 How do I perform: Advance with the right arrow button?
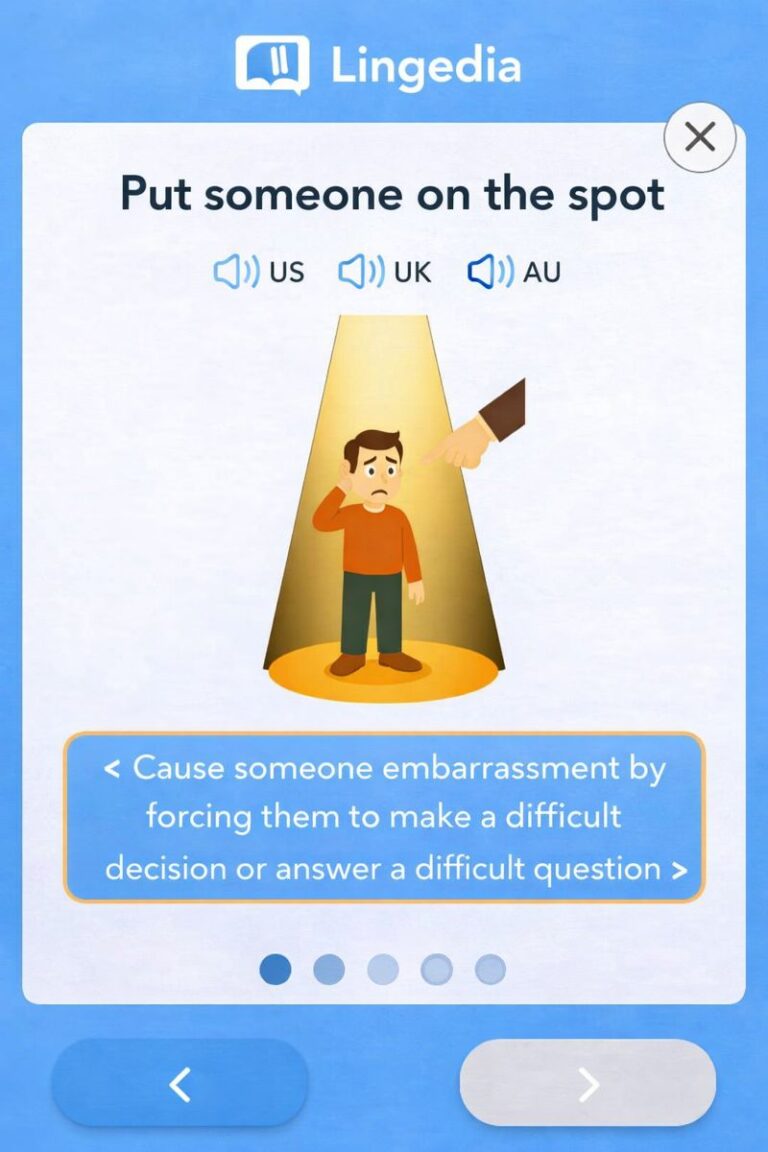(x=588, y=1083)
